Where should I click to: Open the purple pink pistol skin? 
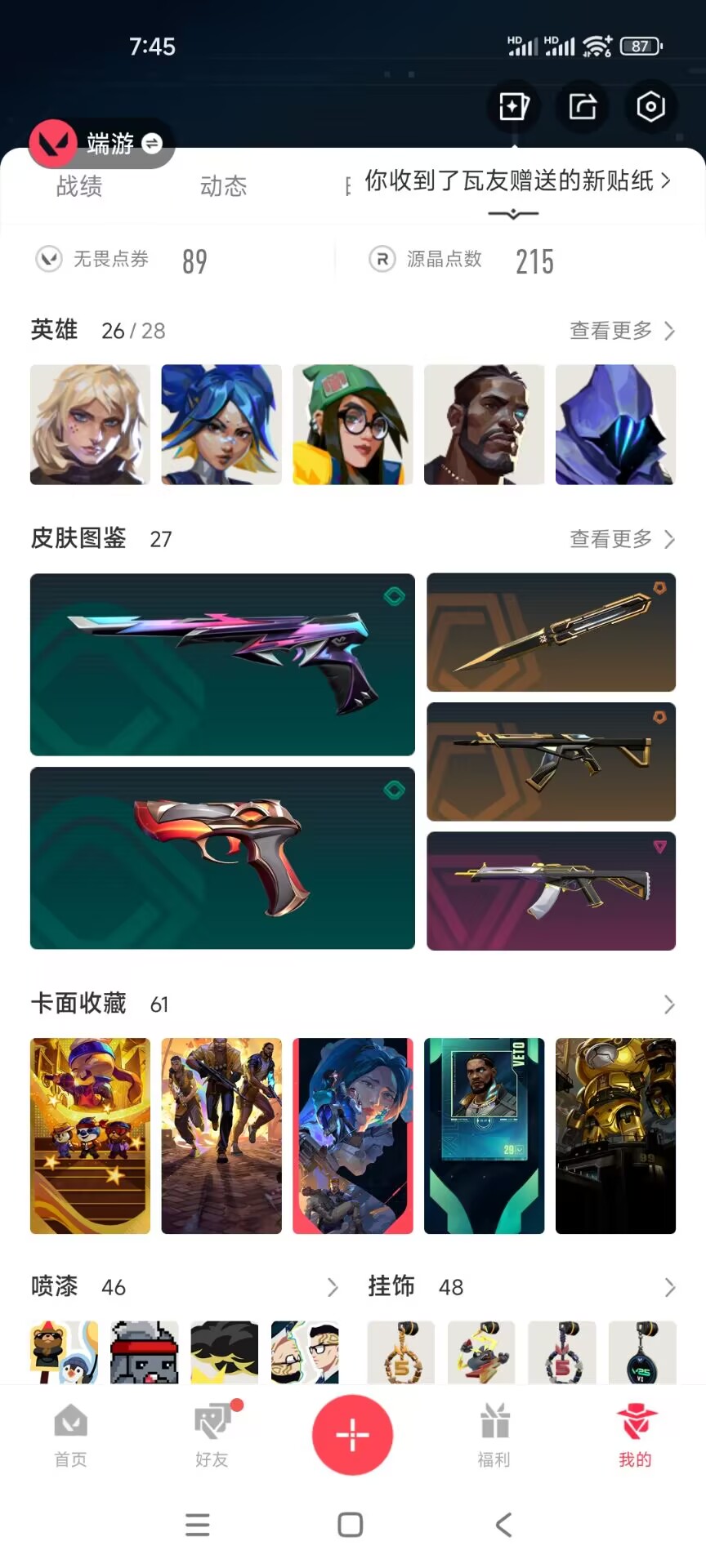coord(222,664)
